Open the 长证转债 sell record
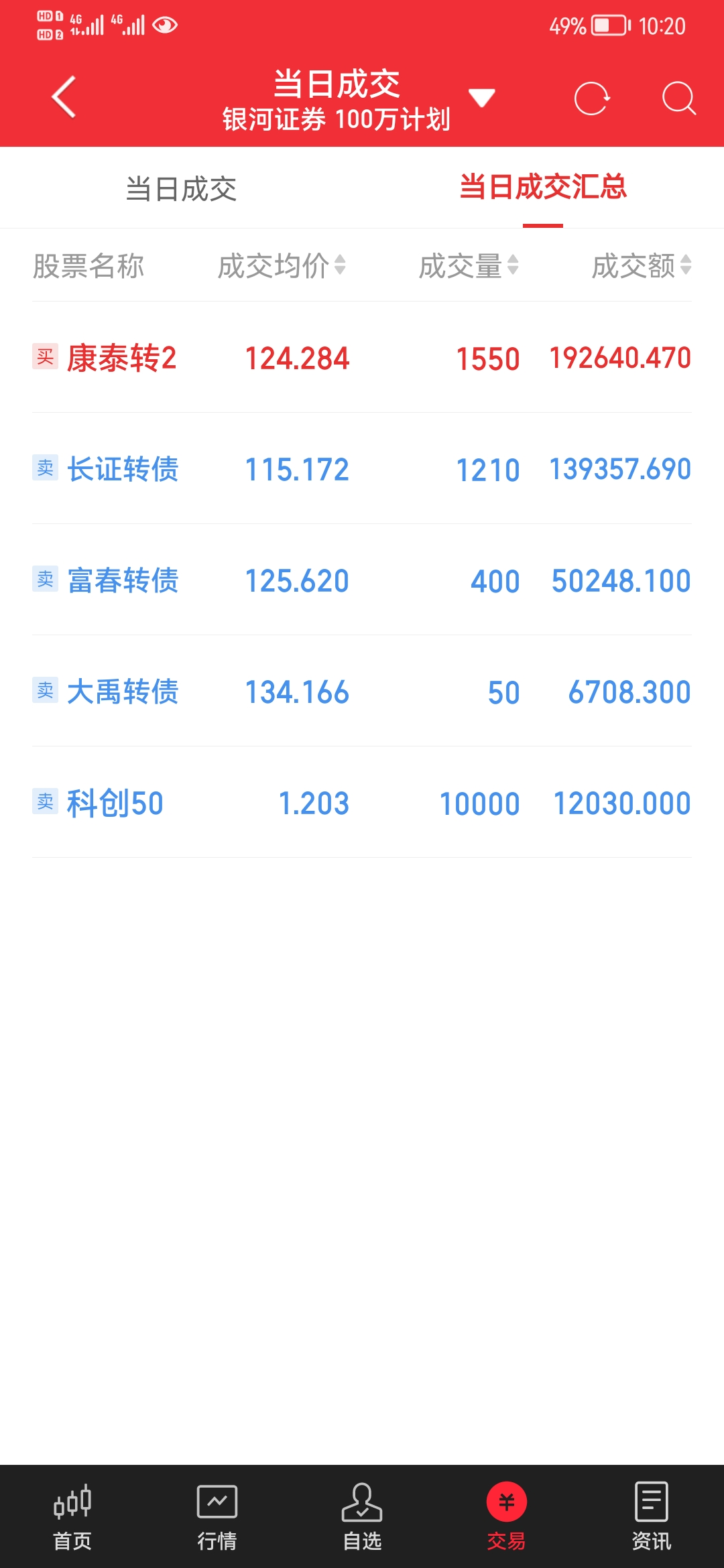The image size is (724, 1568). pyautogui.click(x=362, y=469)
